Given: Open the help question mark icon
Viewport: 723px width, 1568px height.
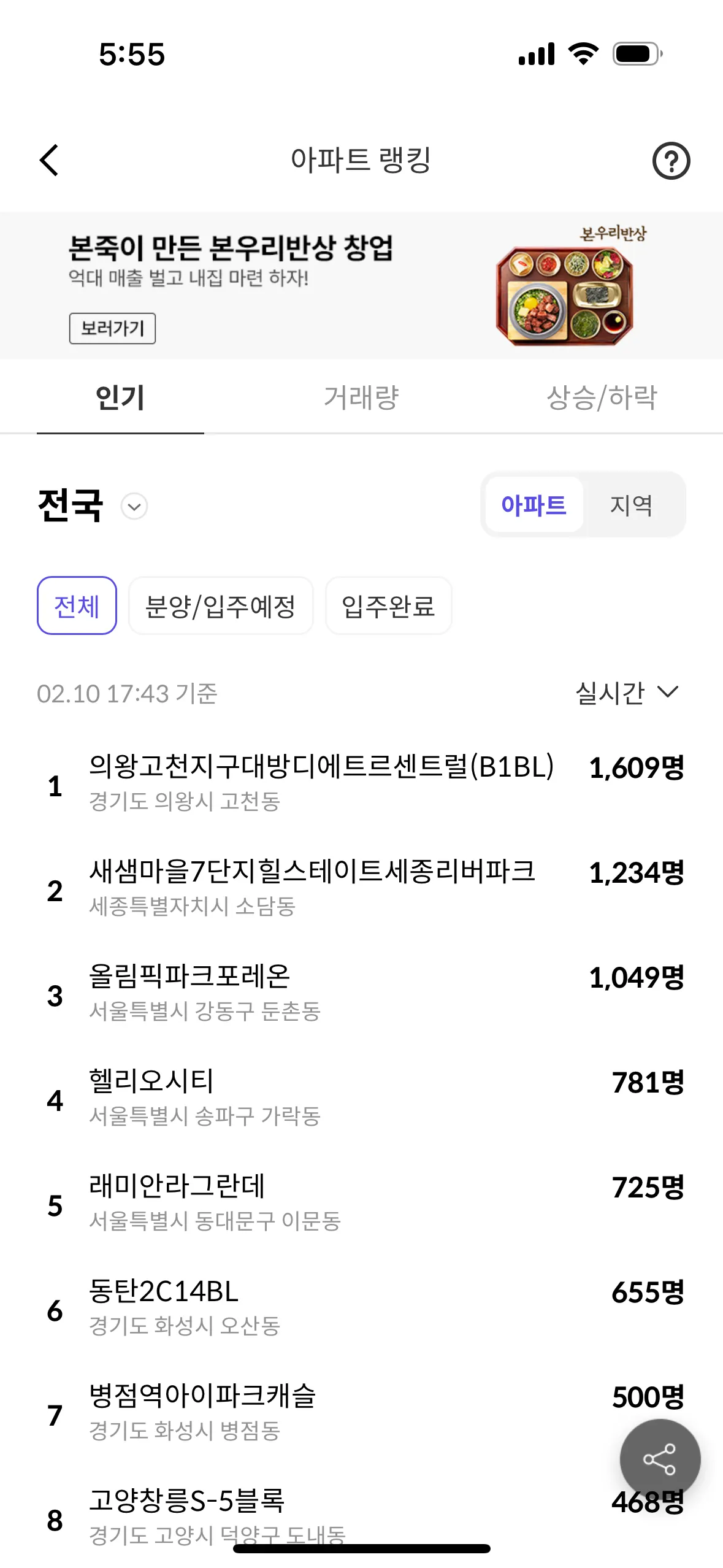Looking at the screenshot, I should 671,161.
